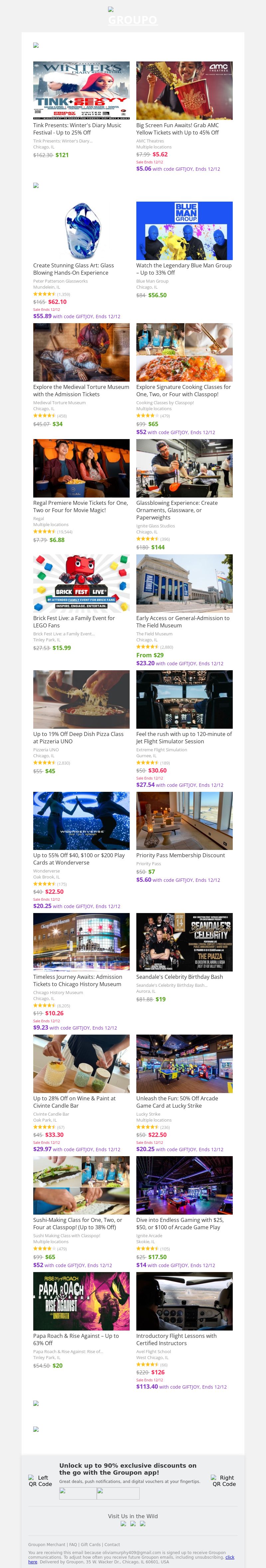Tap the 'click here' unsubscribe link

pyautogui.click(x=229, y=1557)
